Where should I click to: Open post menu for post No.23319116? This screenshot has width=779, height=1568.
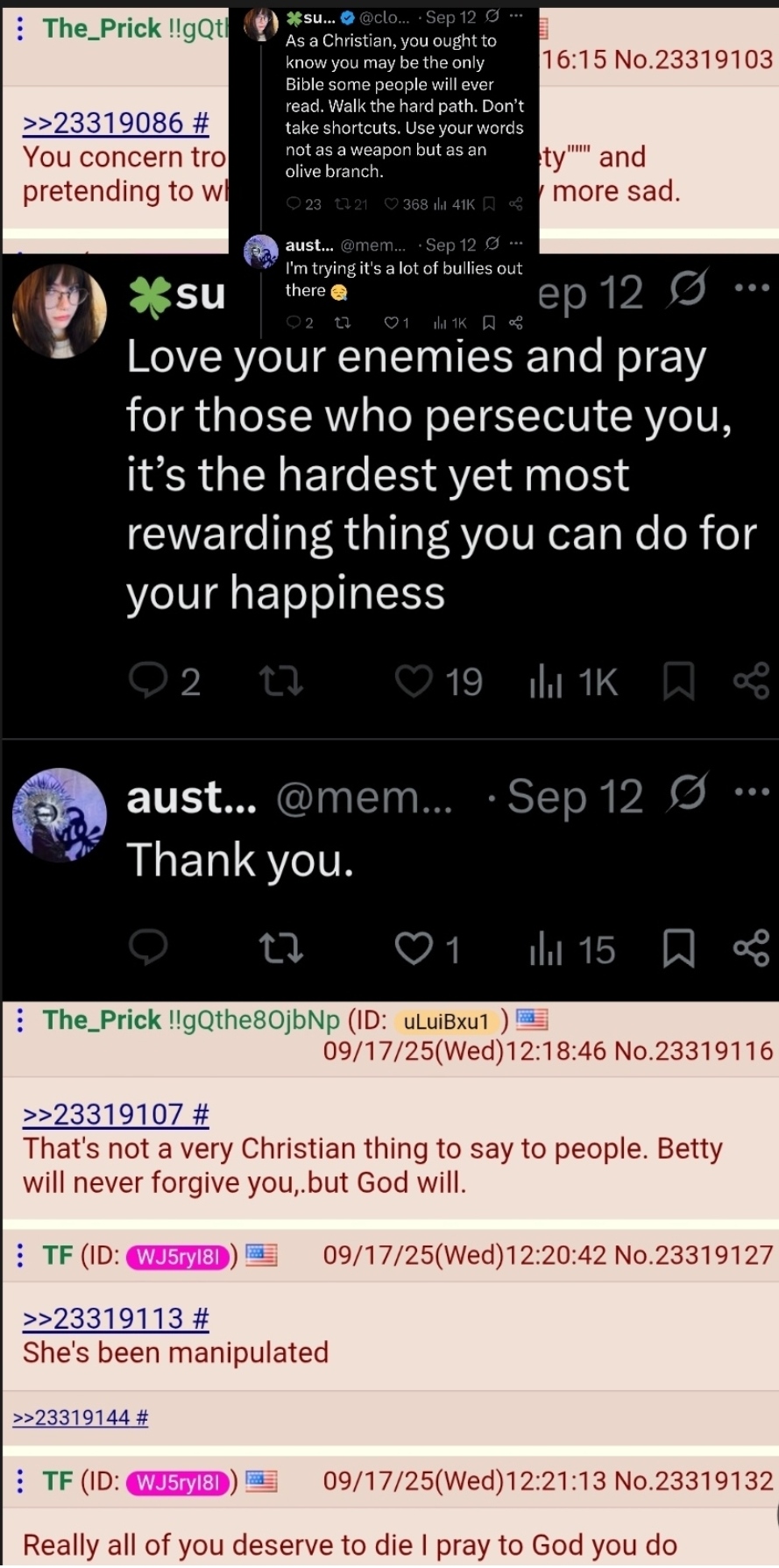pos(20,1020)
